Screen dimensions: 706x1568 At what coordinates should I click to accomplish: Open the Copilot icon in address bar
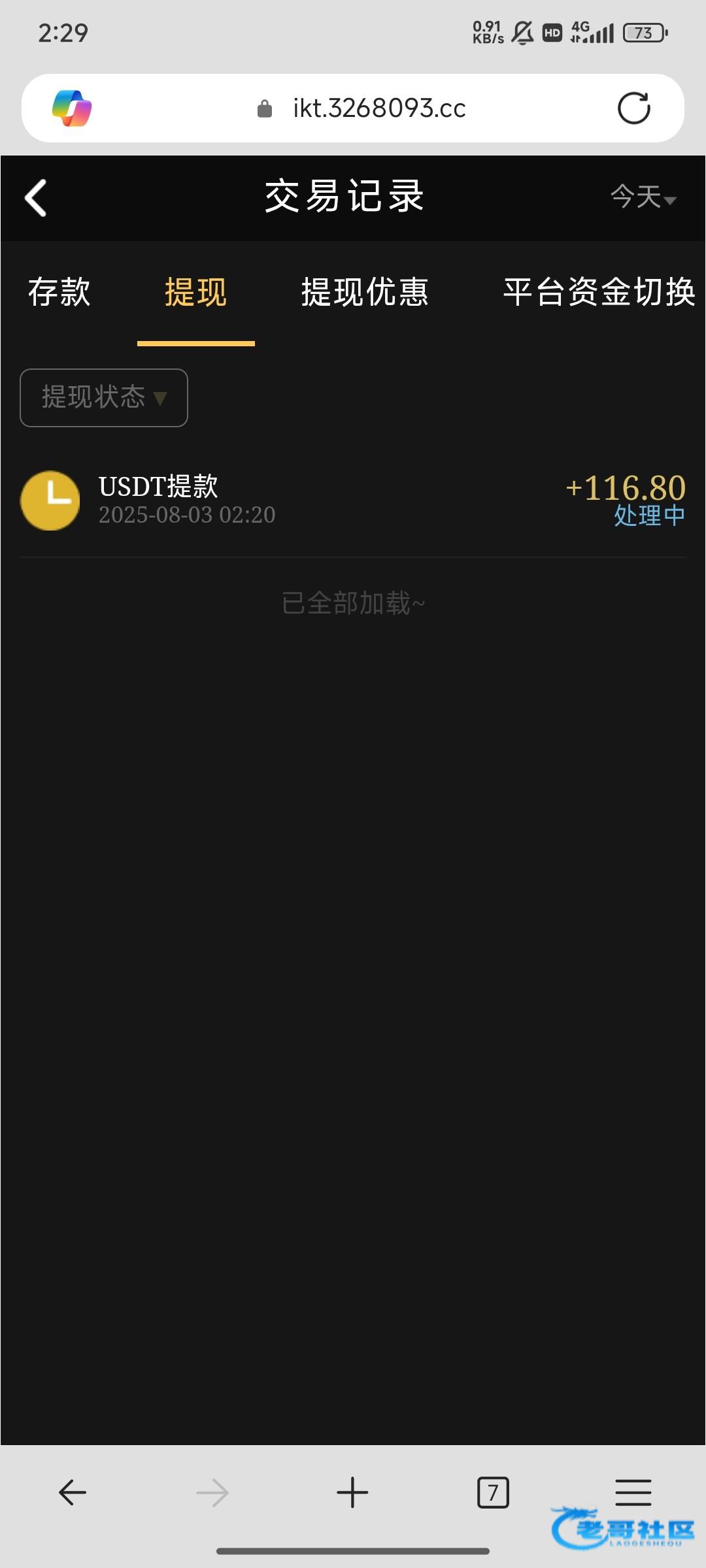pyautogui.click(x=72, y=108)
